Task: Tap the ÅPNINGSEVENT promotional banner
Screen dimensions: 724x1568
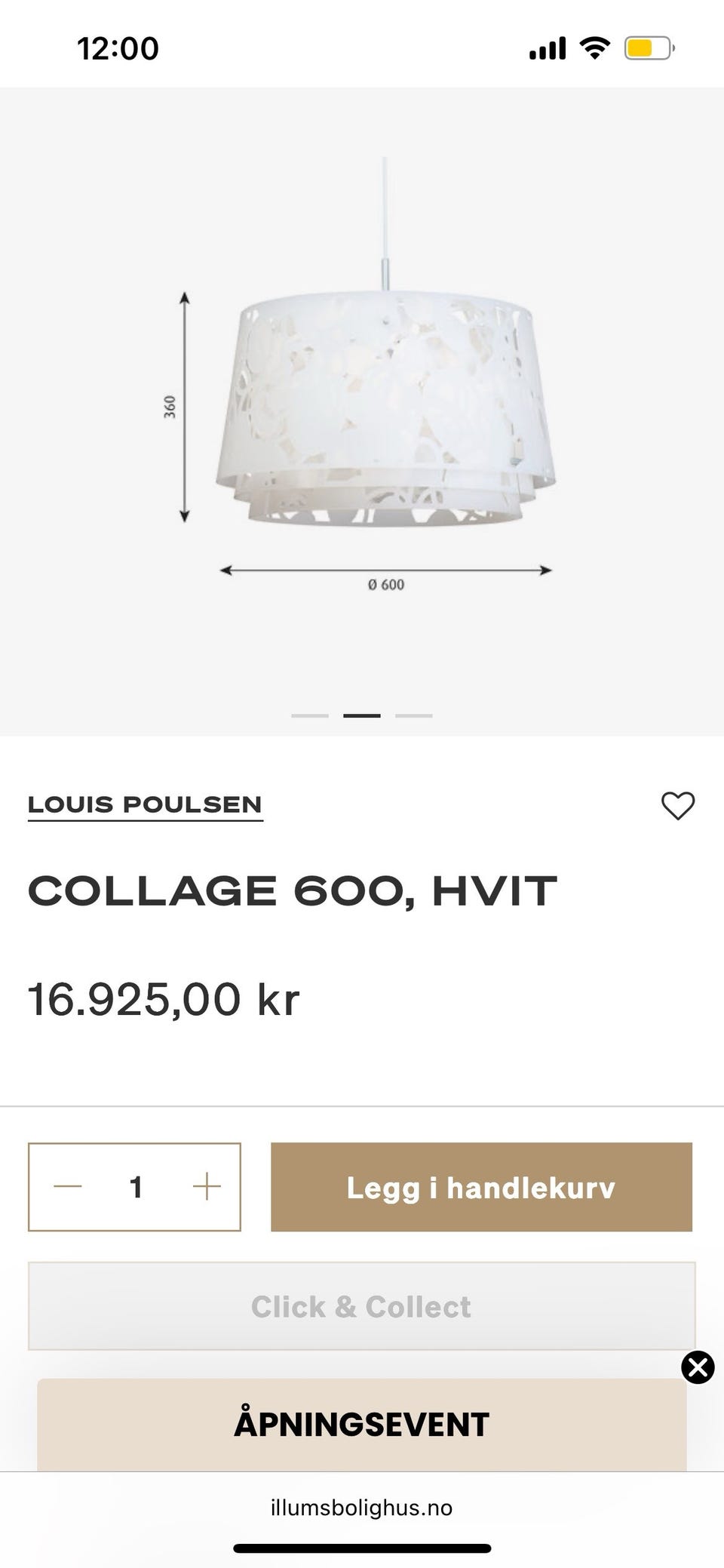Action: pyautogui.click(x=361, y=1425)
